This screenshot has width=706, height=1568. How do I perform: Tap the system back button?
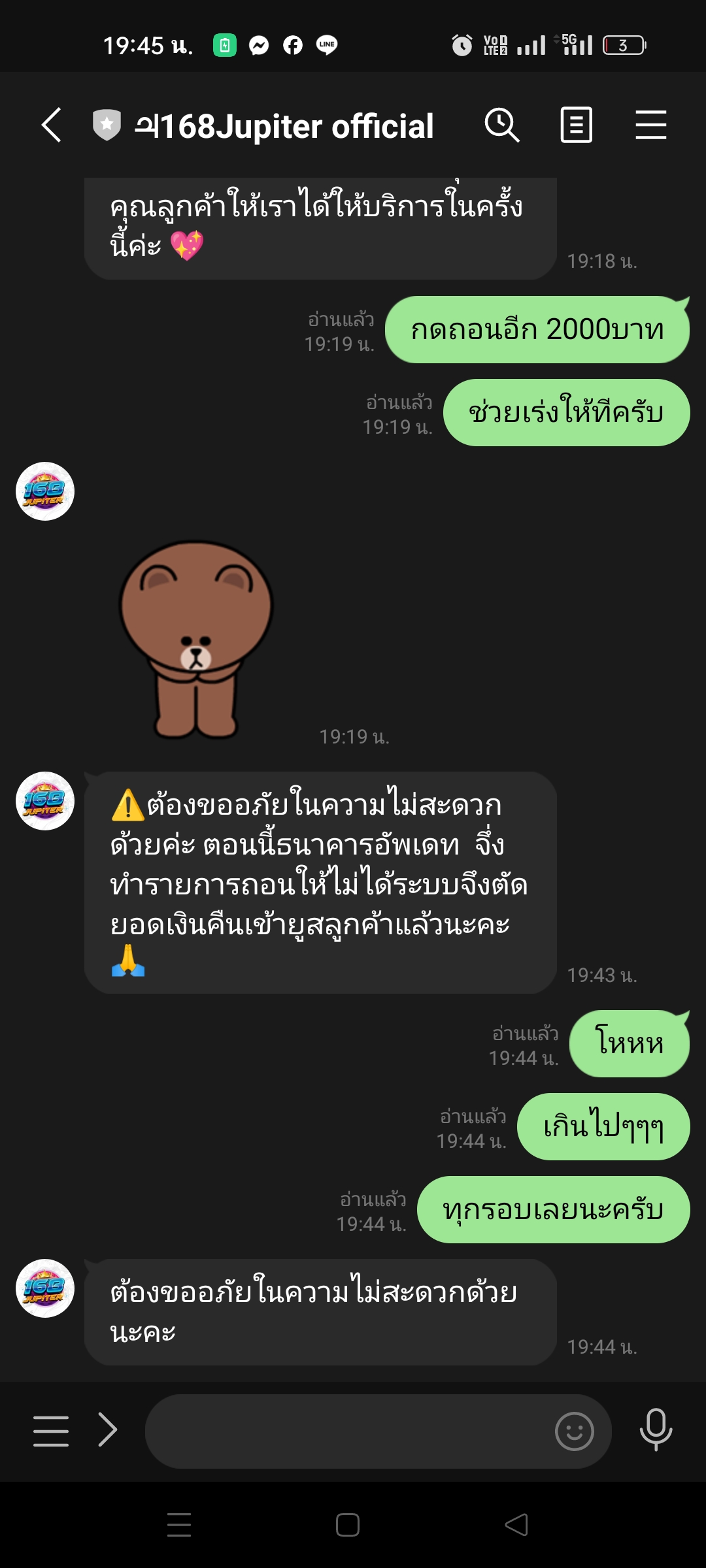pos(516,1525)
